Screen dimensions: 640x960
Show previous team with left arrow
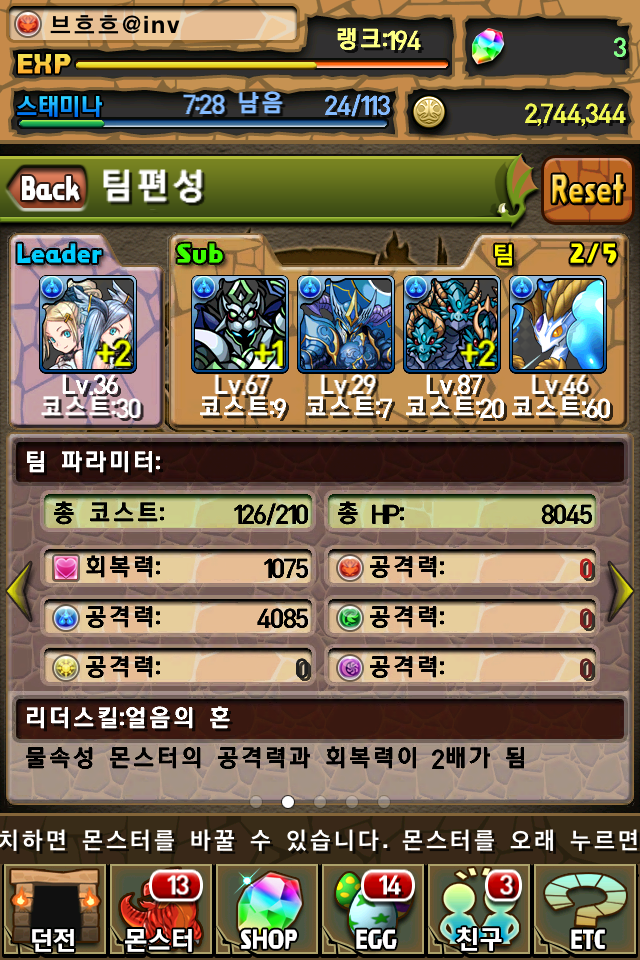pyautogui.click(x=18, y=592)
